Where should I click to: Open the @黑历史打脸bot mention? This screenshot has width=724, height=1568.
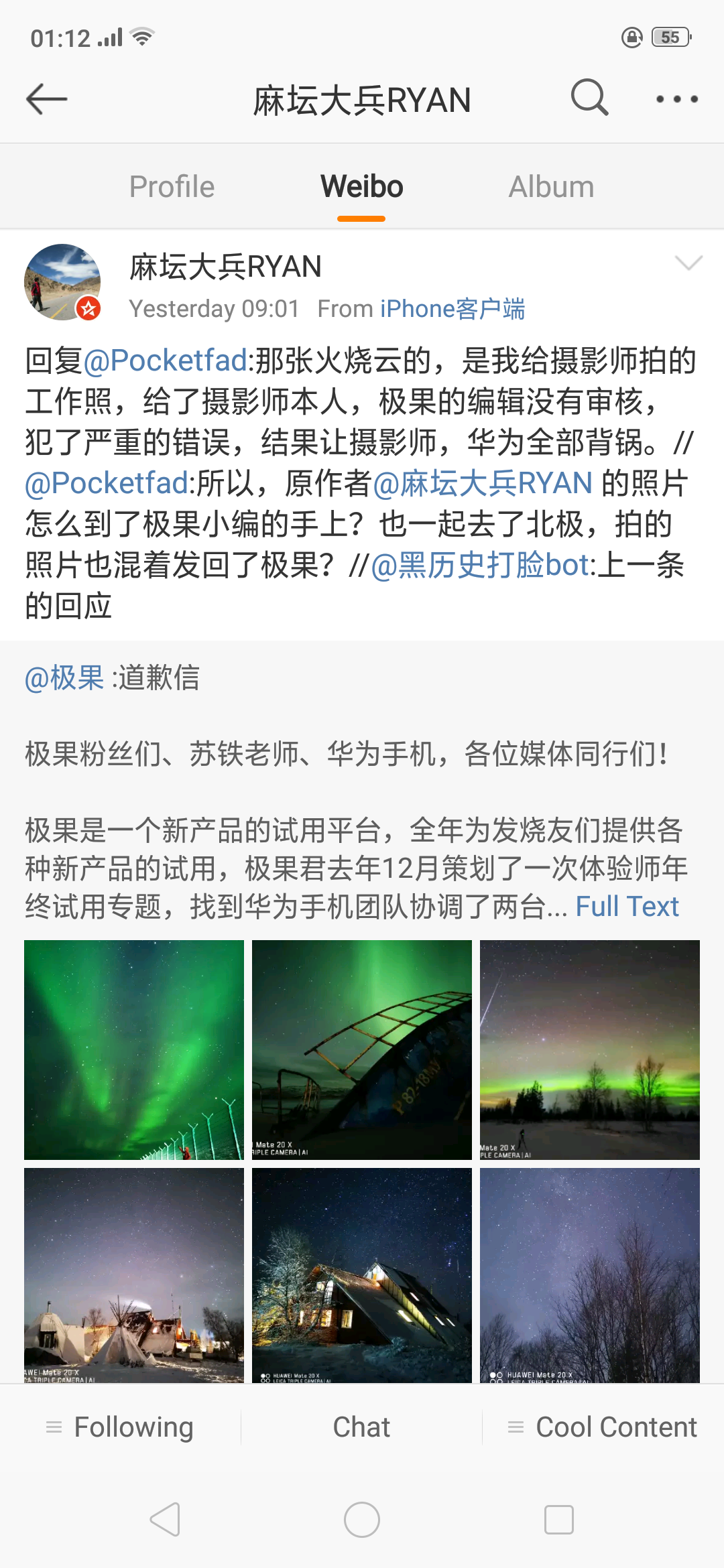[480, 565]
